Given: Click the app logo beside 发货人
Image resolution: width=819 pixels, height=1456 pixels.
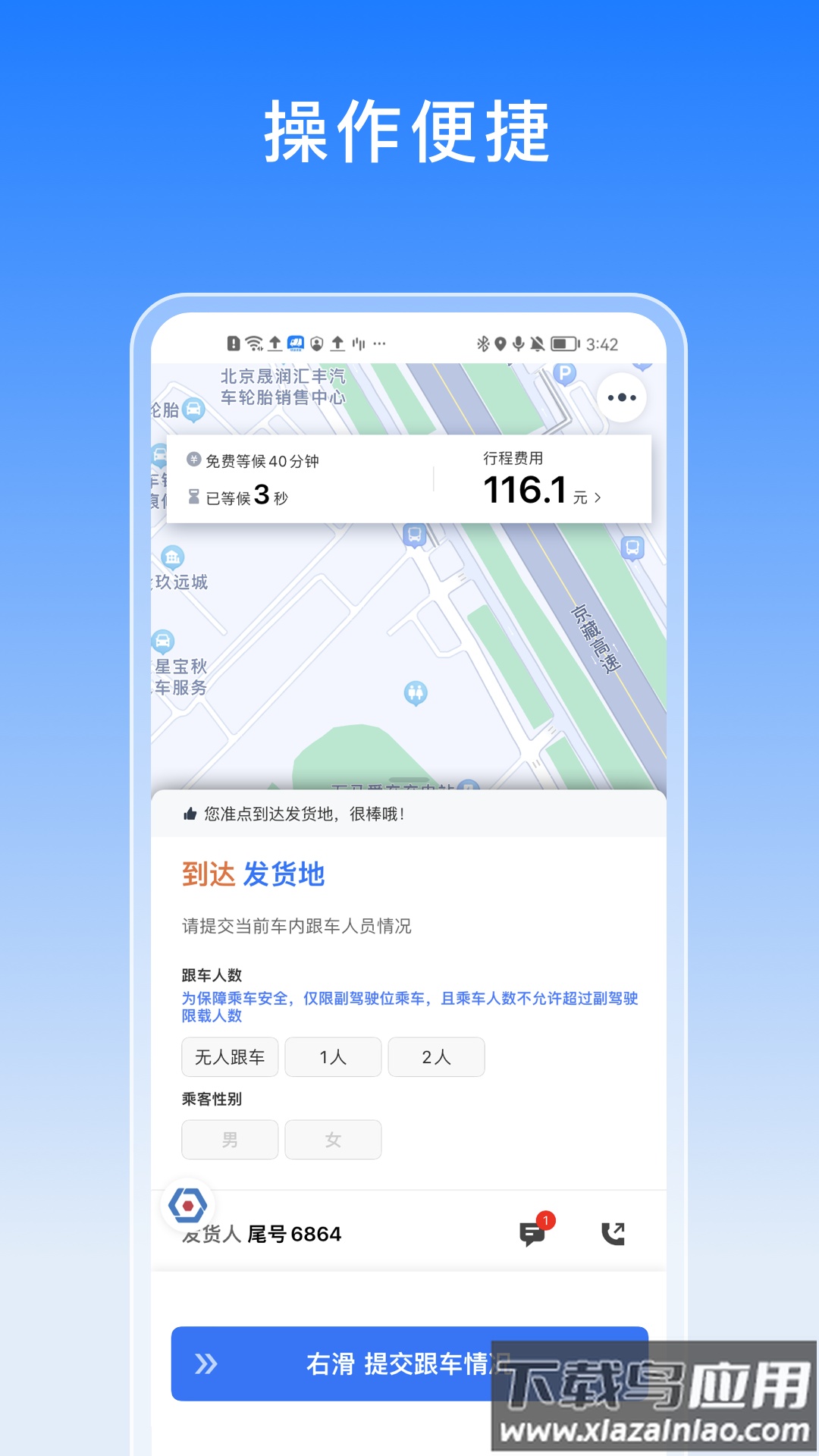Looking at the screenshot, I should [x=188, y=1204].
